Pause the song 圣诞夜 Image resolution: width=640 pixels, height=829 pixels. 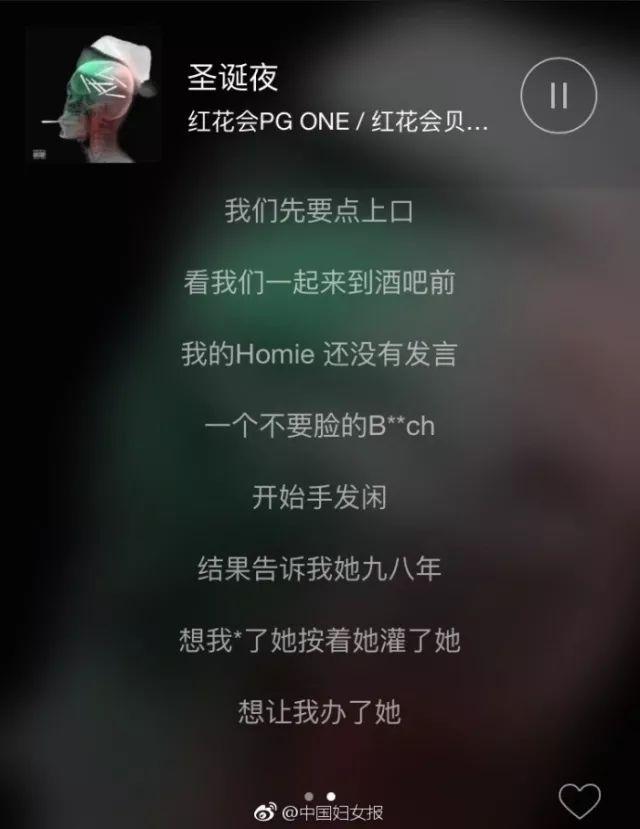tap(558, 95)
